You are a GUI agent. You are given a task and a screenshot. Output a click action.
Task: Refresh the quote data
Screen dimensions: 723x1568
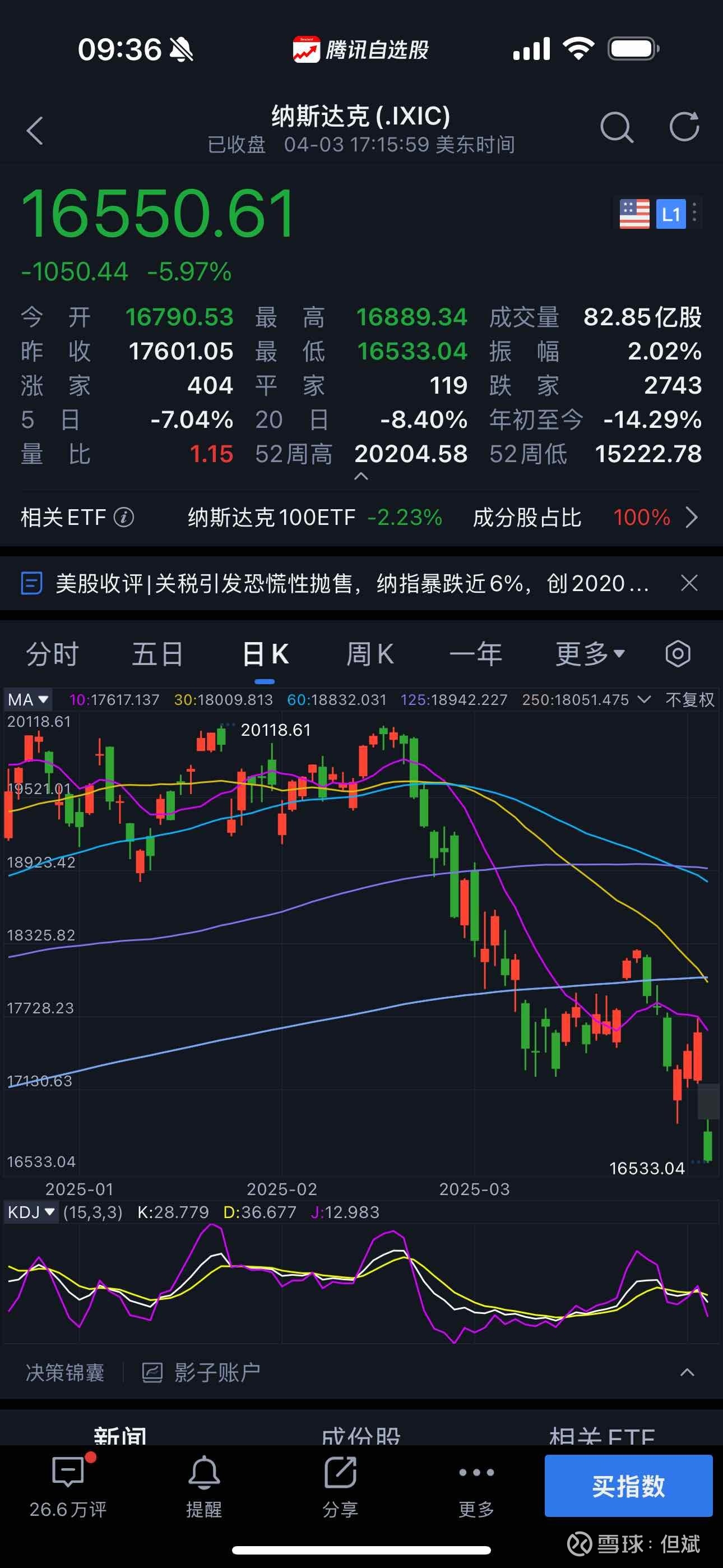tap(684, 127)
